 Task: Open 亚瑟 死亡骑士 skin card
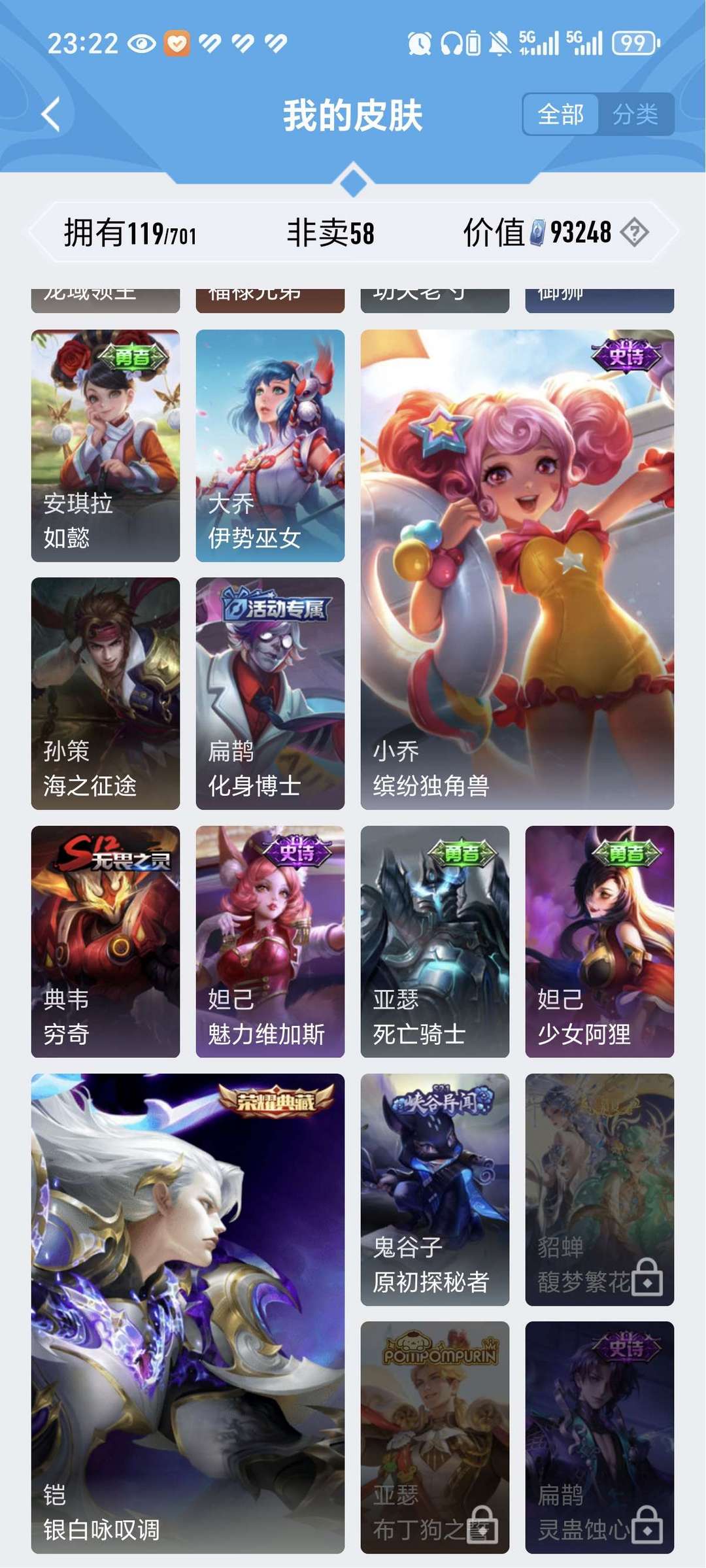435,942
